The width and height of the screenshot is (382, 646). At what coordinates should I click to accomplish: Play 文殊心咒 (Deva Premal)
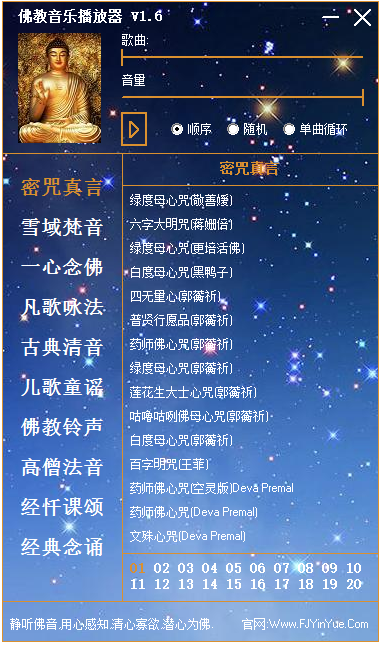tap(187, 536)
